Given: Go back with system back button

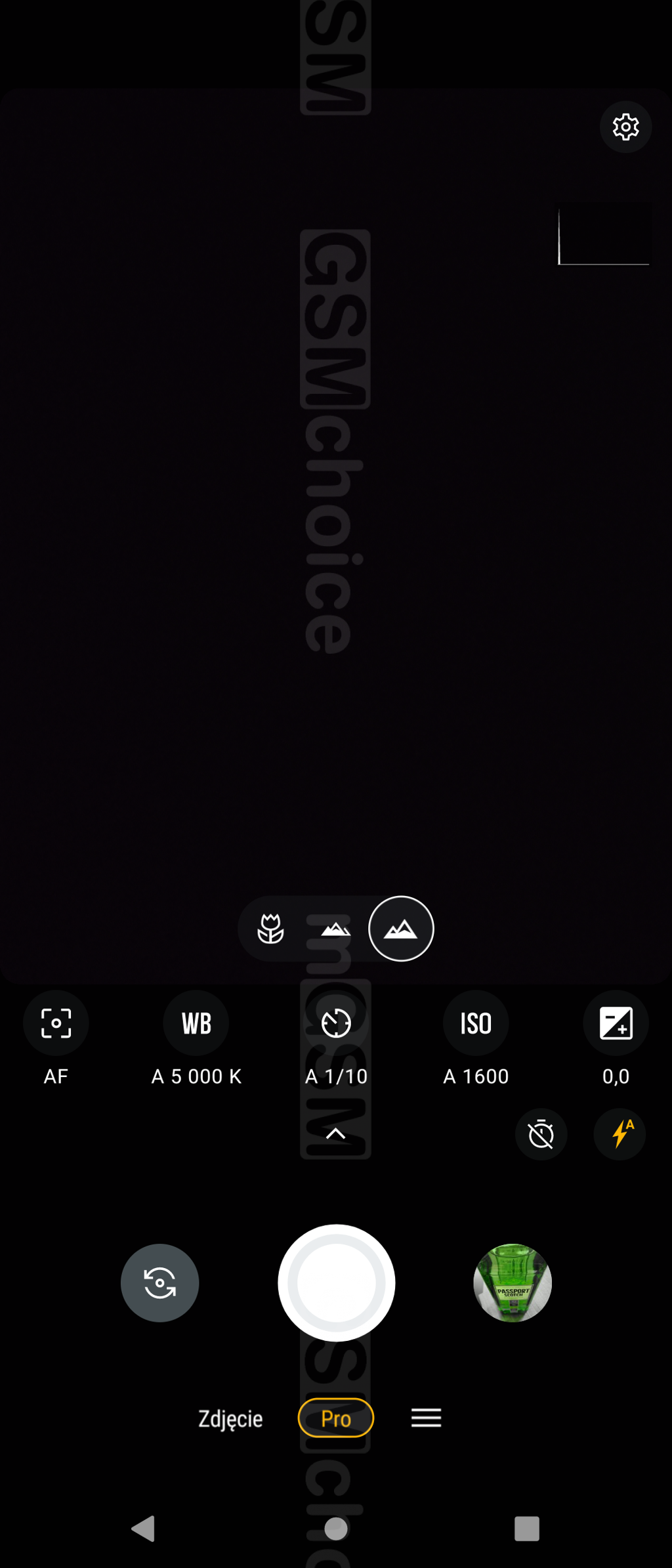Looking at the screenshot, I should coord(144,1528).
